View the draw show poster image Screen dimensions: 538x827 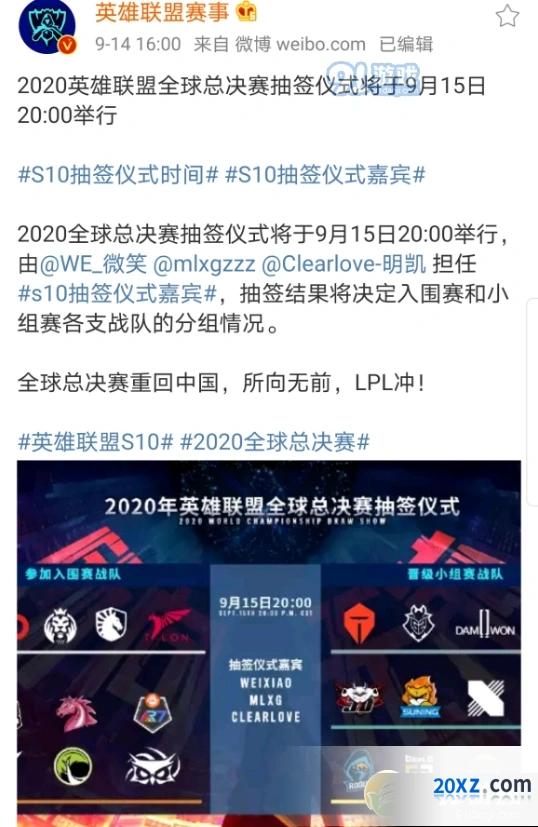269,643
